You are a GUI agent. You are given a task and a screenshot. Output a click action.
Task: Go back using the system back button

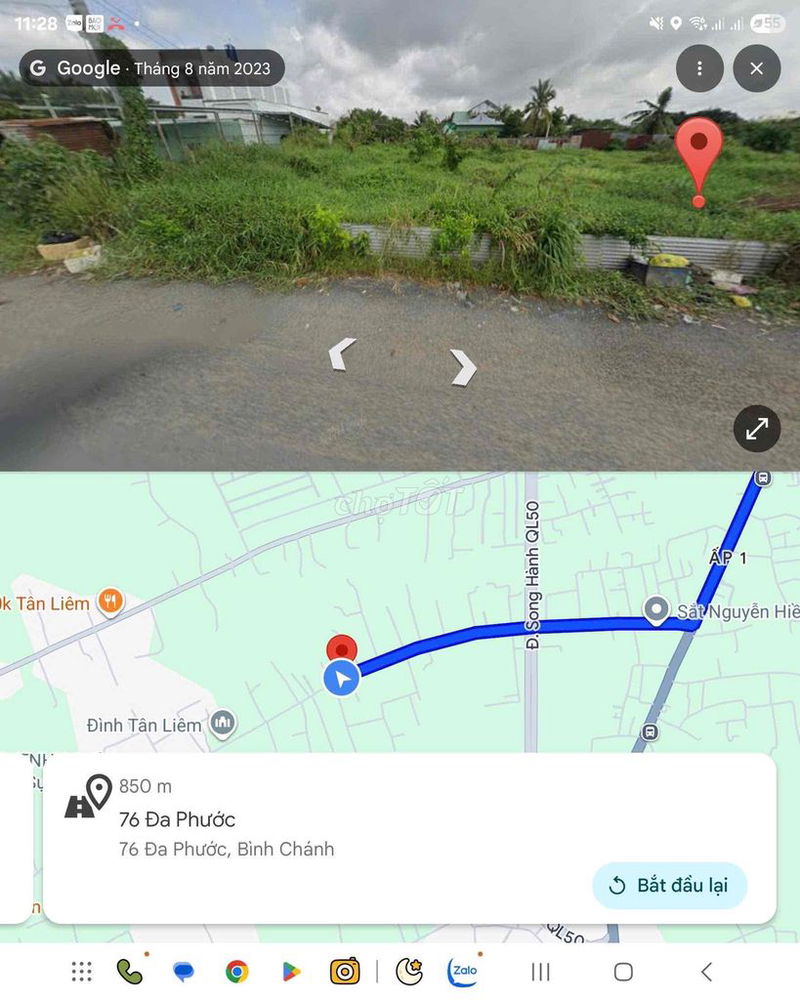706,971
